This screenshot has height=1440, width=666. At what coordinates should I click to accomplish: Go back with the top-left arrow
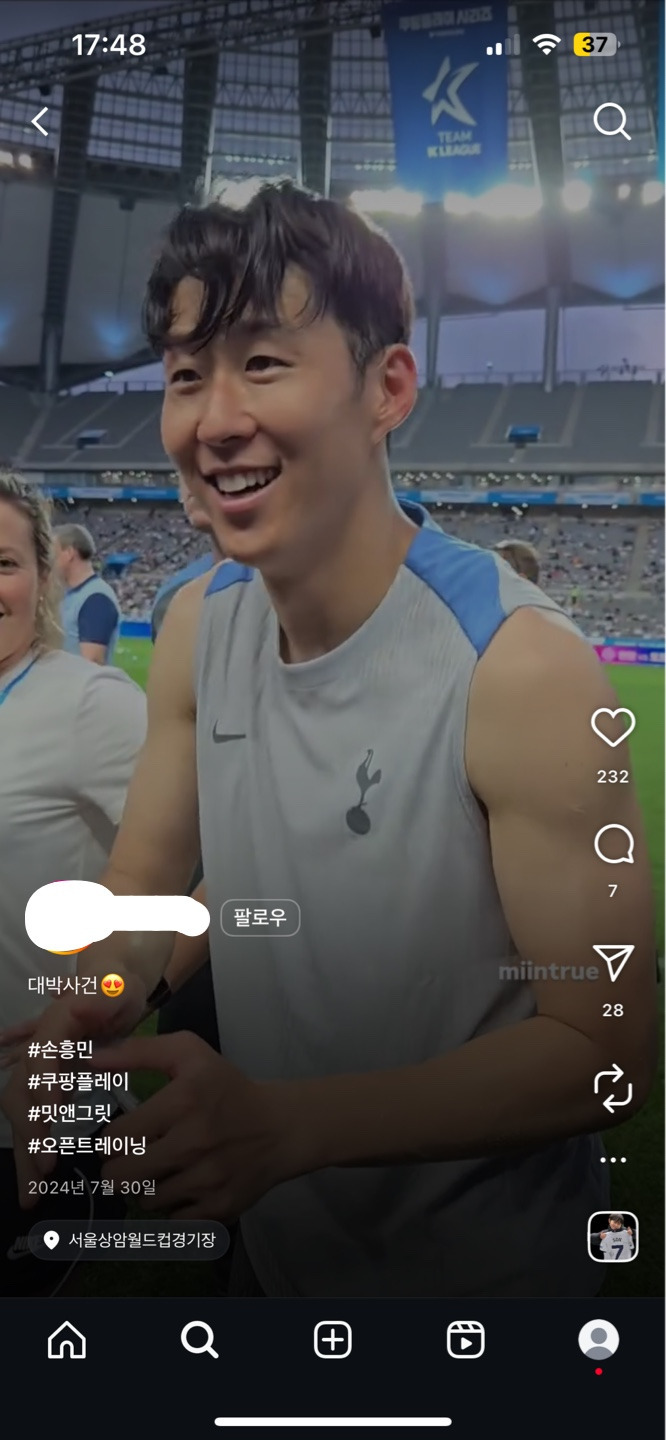40,122
